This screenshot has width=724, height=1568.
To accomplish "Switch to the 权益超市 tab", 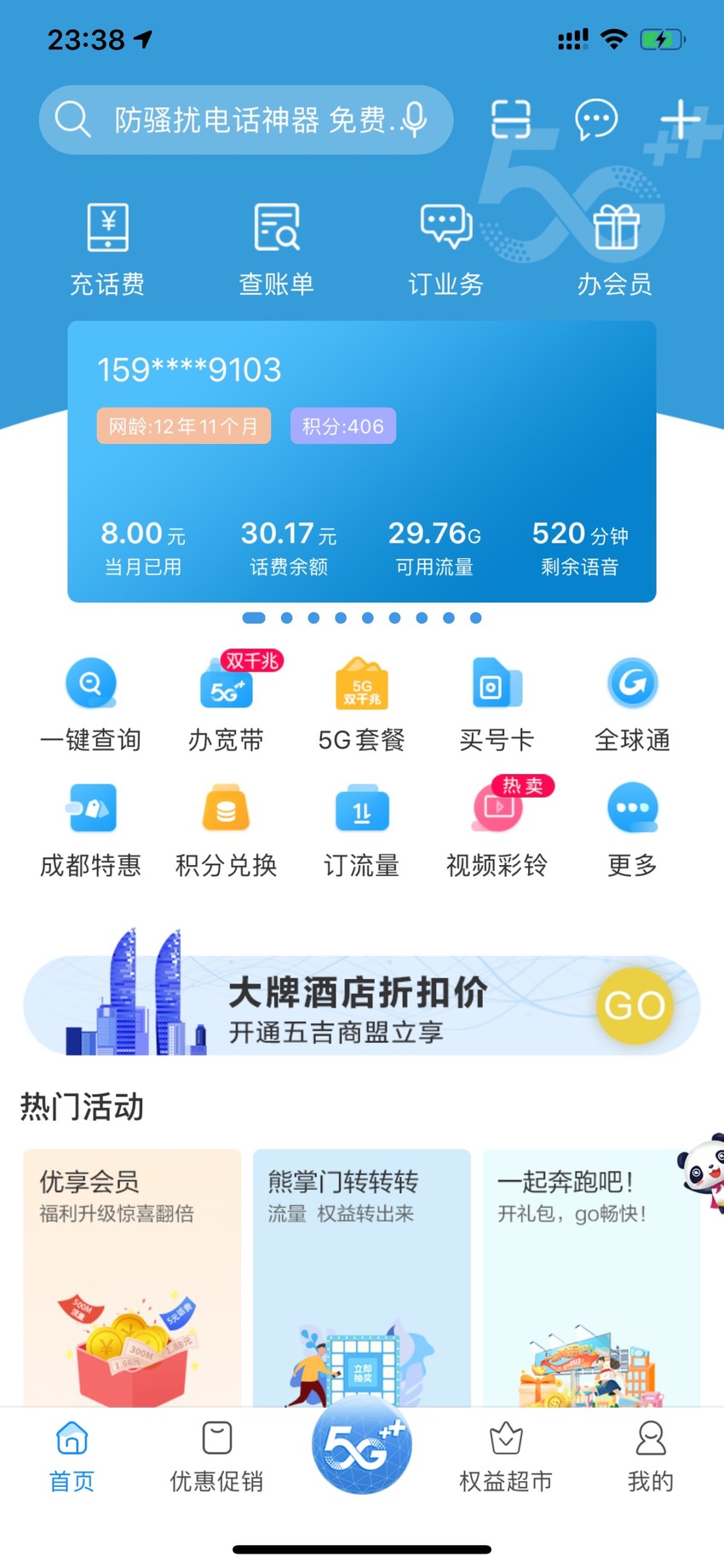I will [506, 1457].
